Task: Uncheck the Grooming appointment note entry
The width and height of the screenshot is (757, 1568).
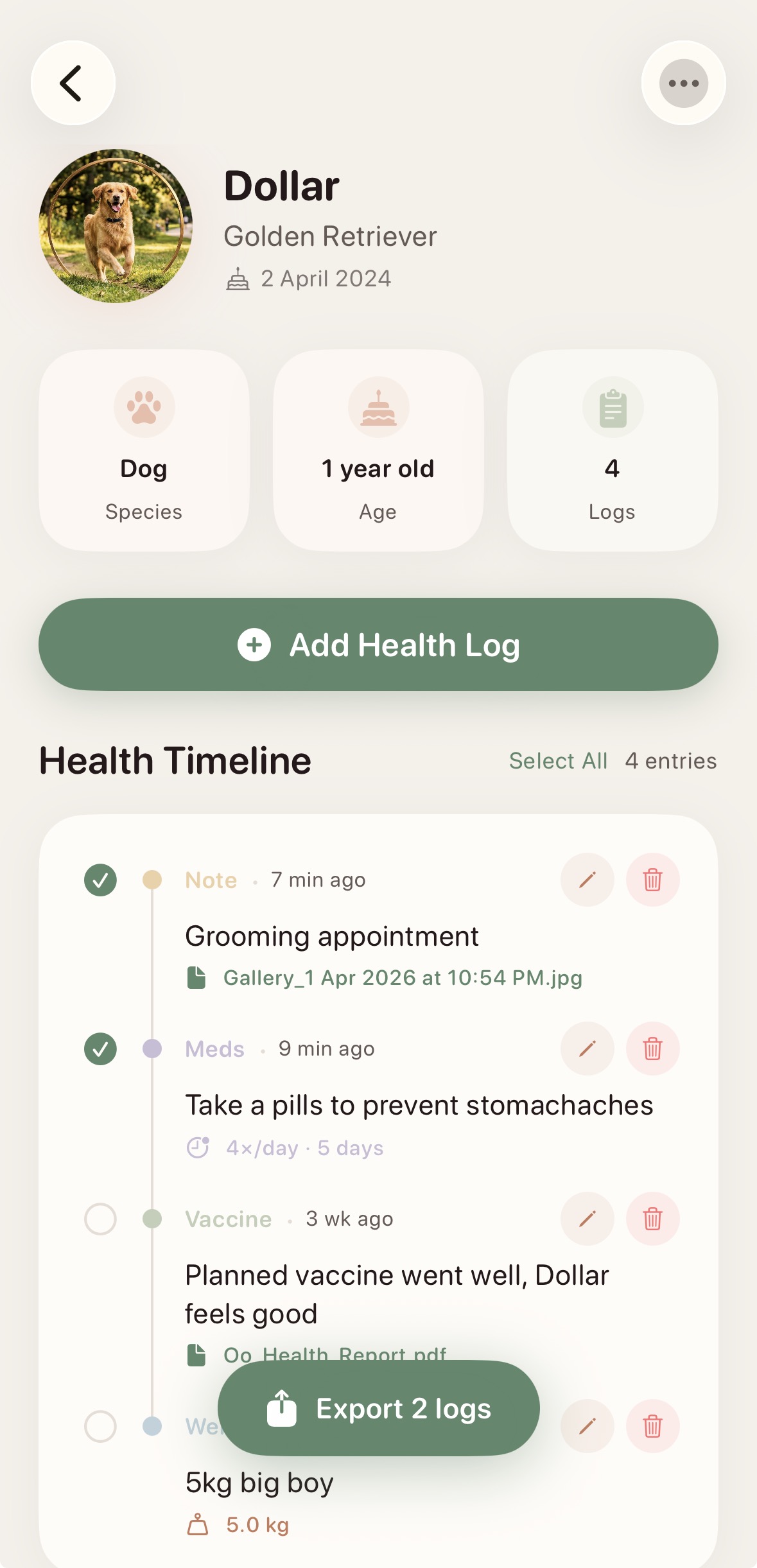Action: click(x=100, y=880)
